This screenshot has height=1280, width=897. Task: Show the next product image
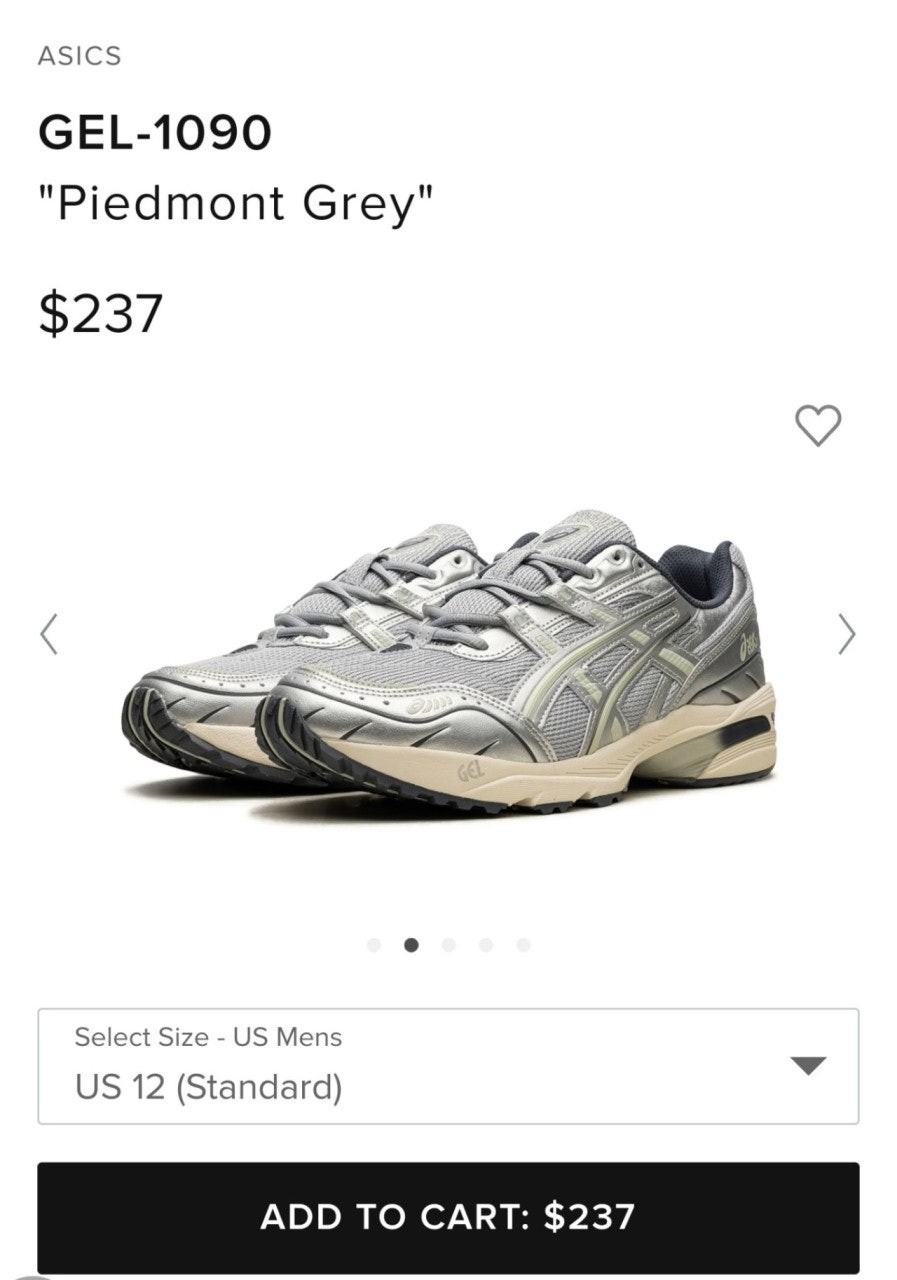coord(847,634)
